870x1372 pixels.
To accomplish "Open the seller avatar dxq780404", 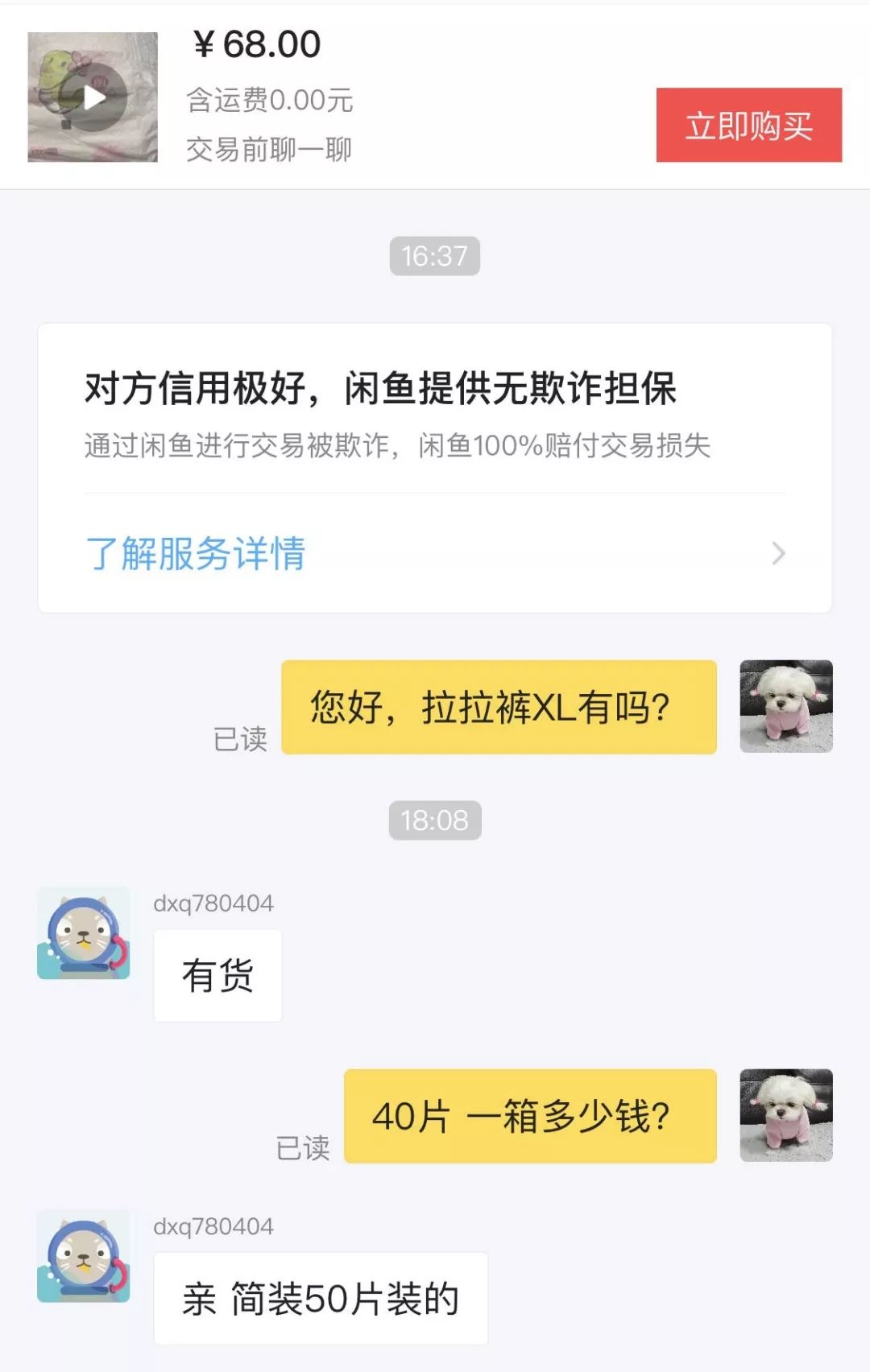I will [x=83, y=934].
